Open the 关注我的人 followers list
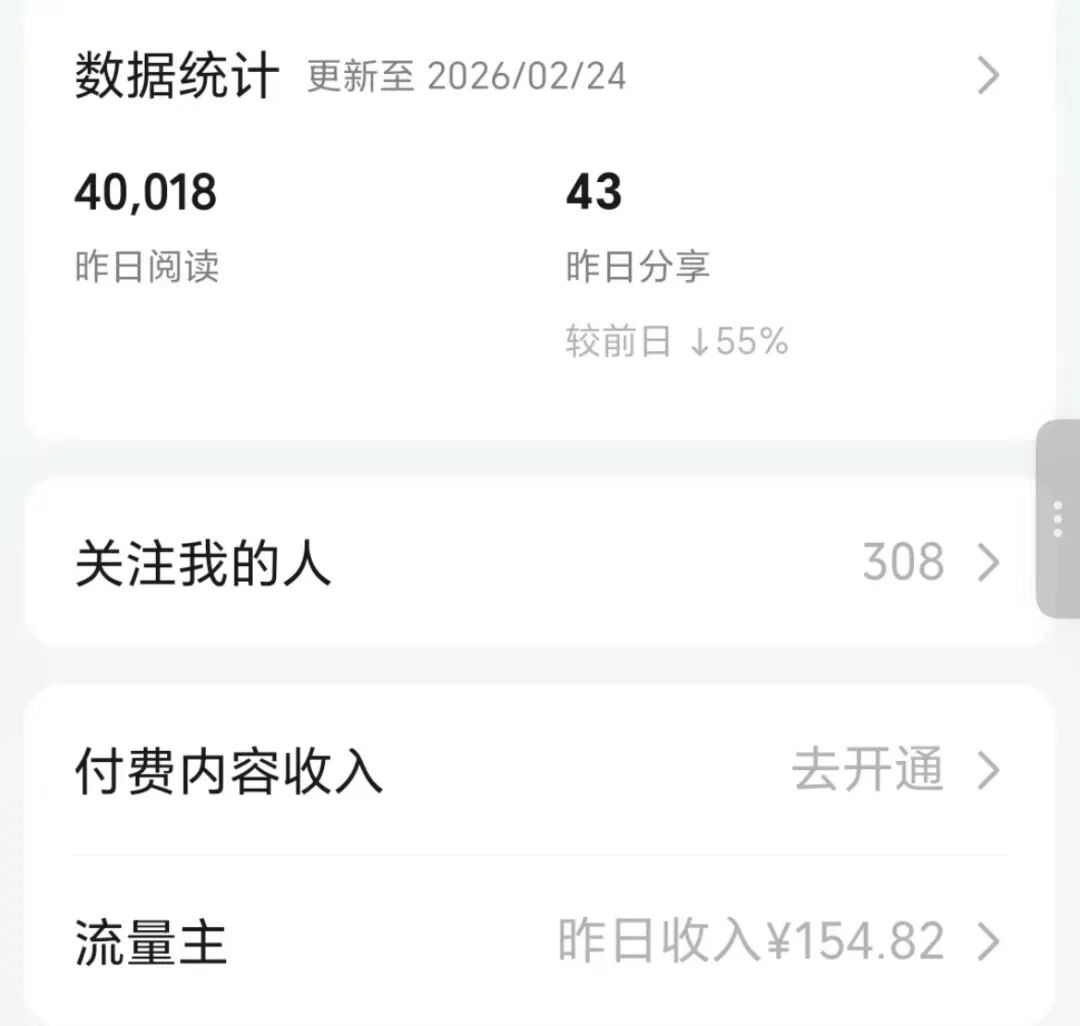This screenshot has width=1080, height=1026. coord(540,563)
